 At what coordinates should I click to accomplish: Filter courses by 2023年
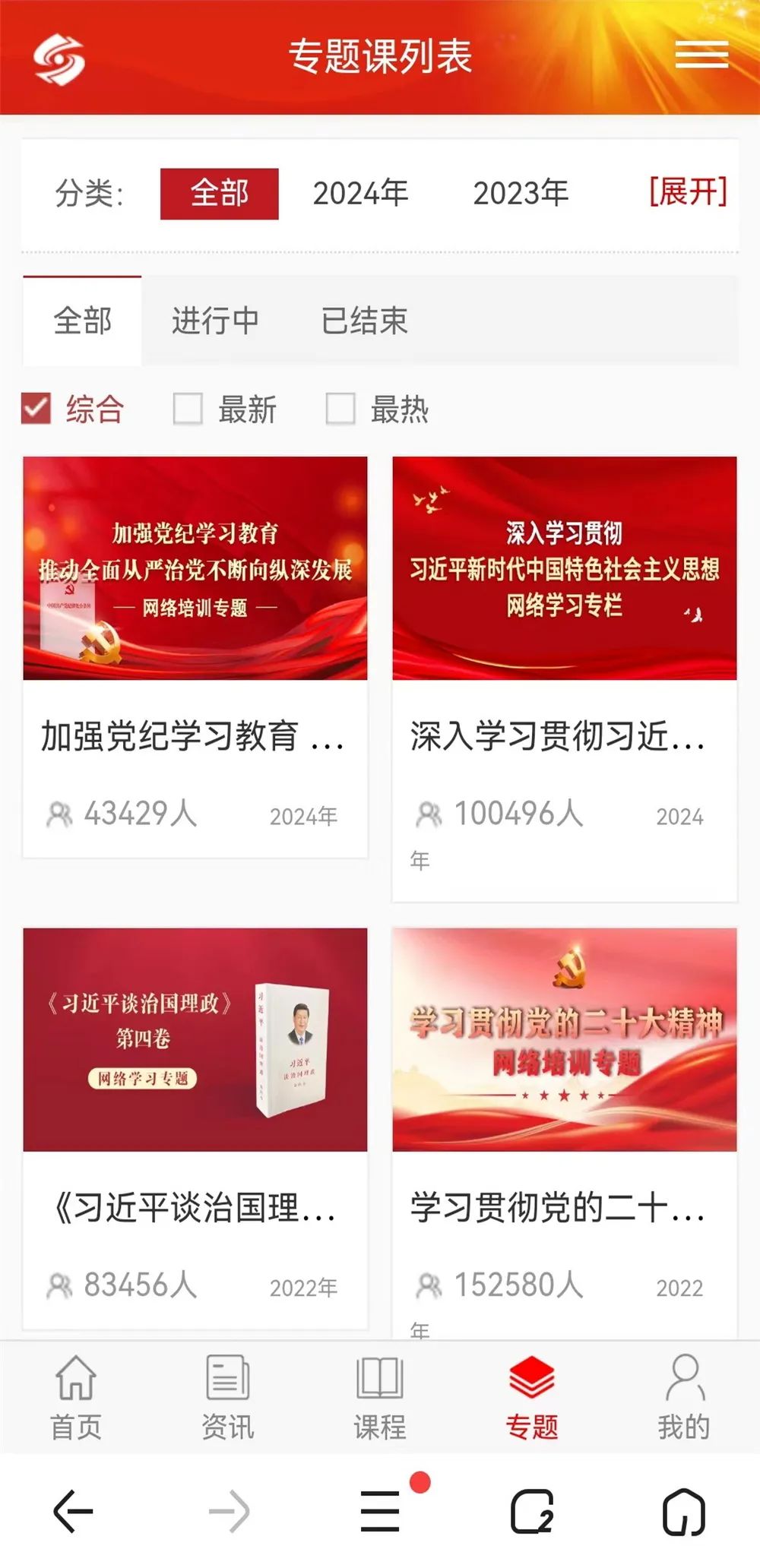521,194
